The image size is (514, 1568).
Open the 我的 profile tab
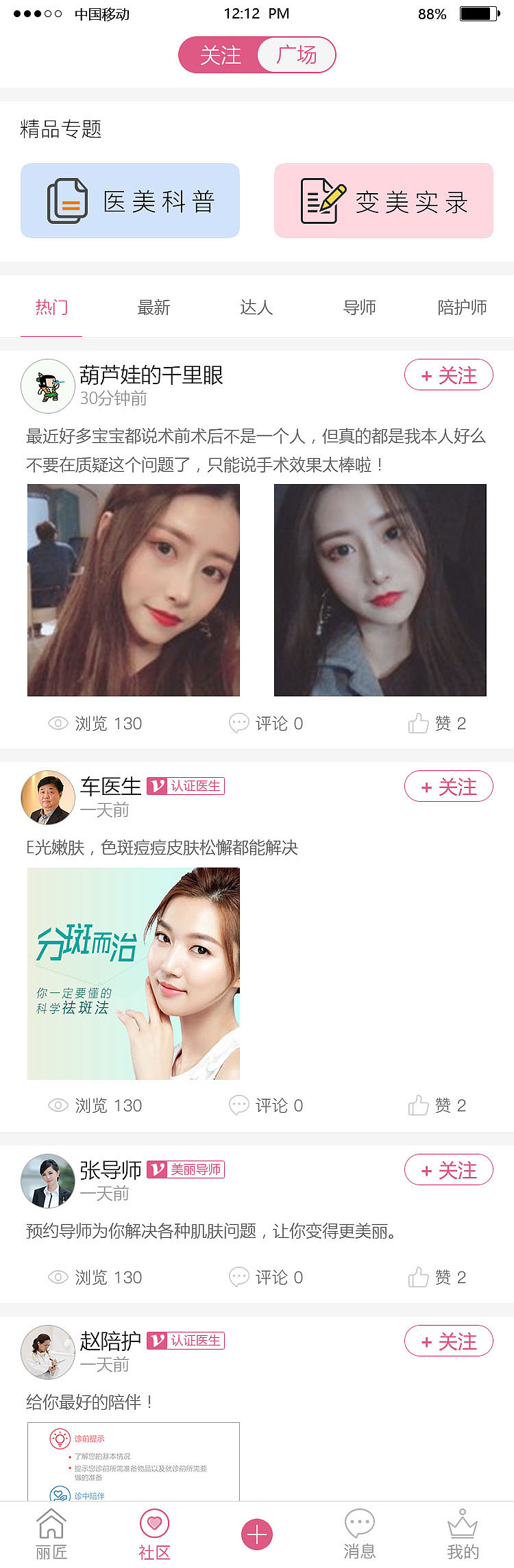click(x=463, y=1534)
